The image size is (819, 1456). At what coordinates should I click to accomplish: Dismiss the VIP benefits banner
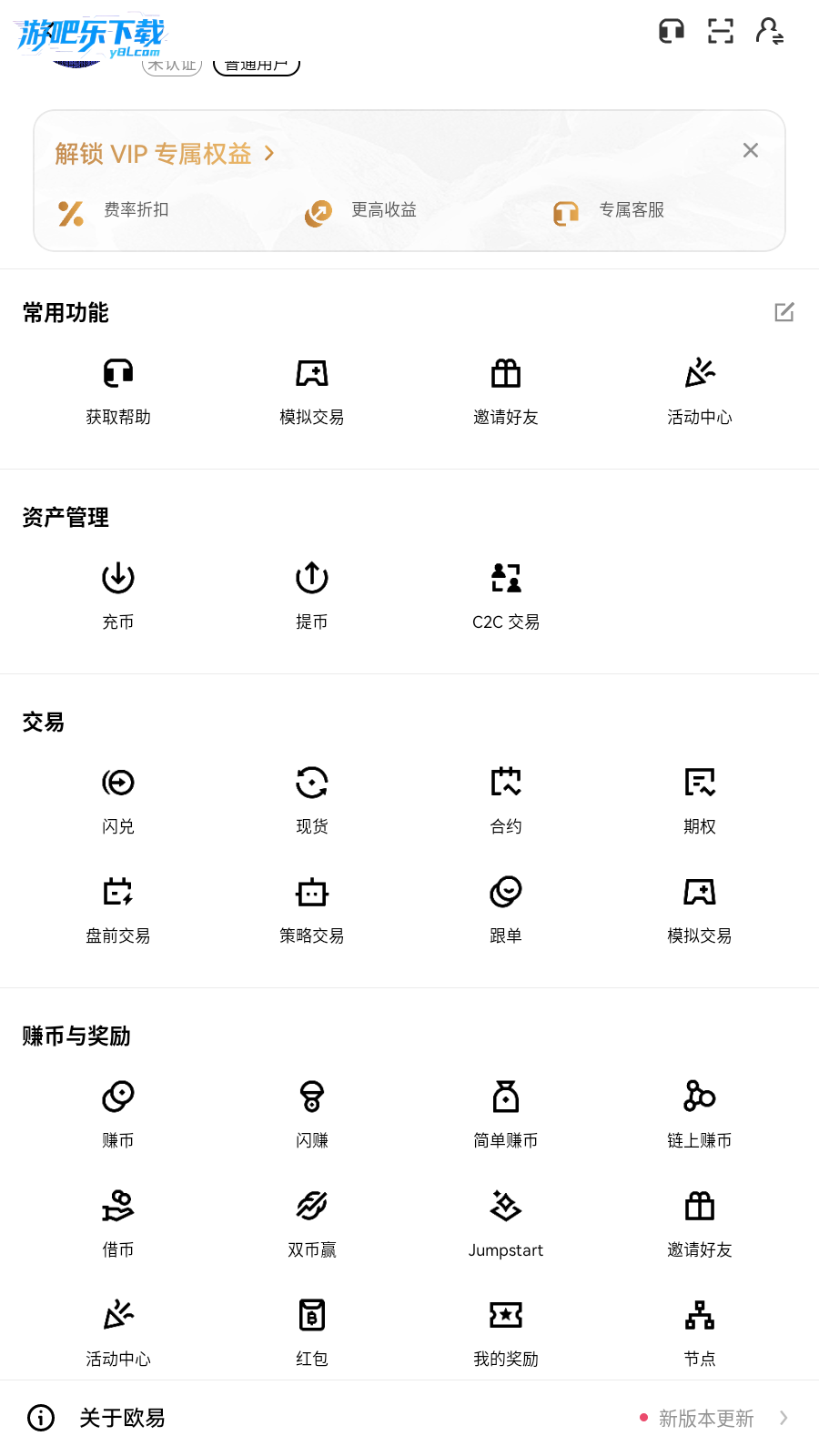(751, 150)
